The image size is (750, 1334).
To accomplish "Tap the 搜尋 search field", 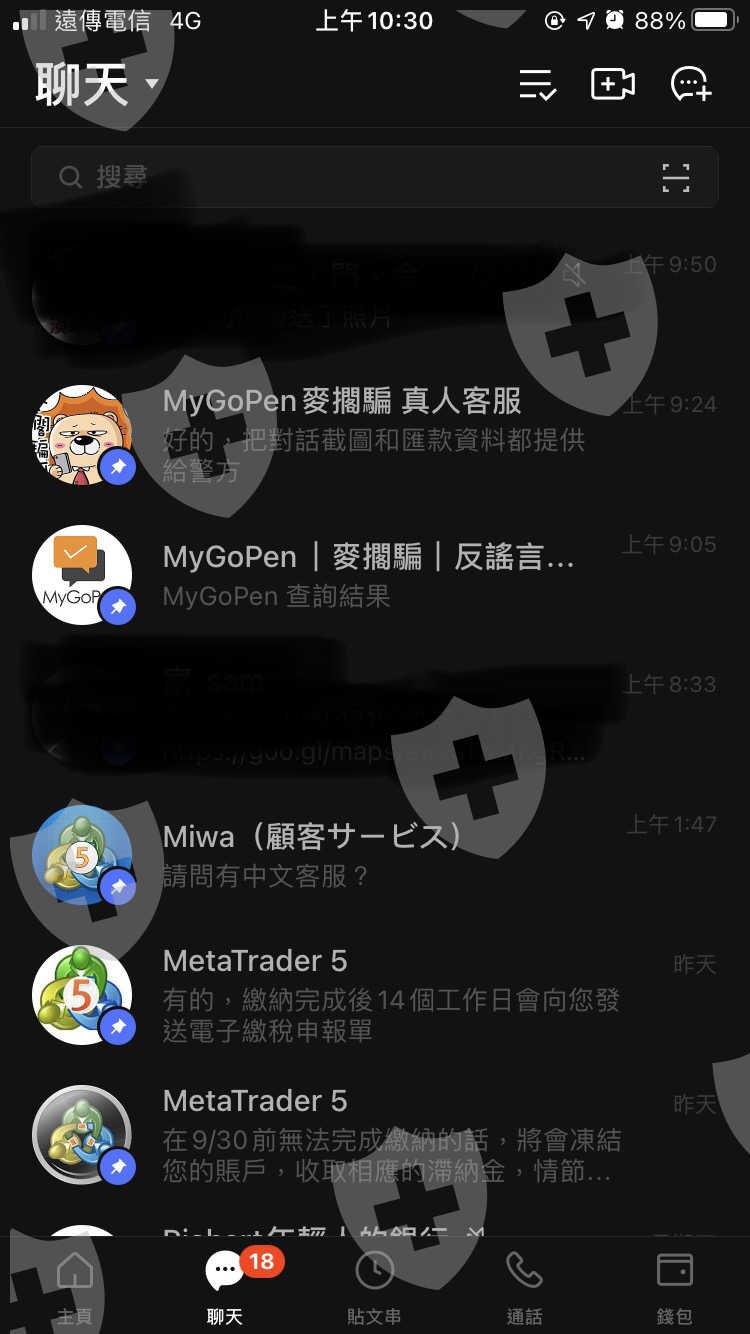I will (374, 177).
